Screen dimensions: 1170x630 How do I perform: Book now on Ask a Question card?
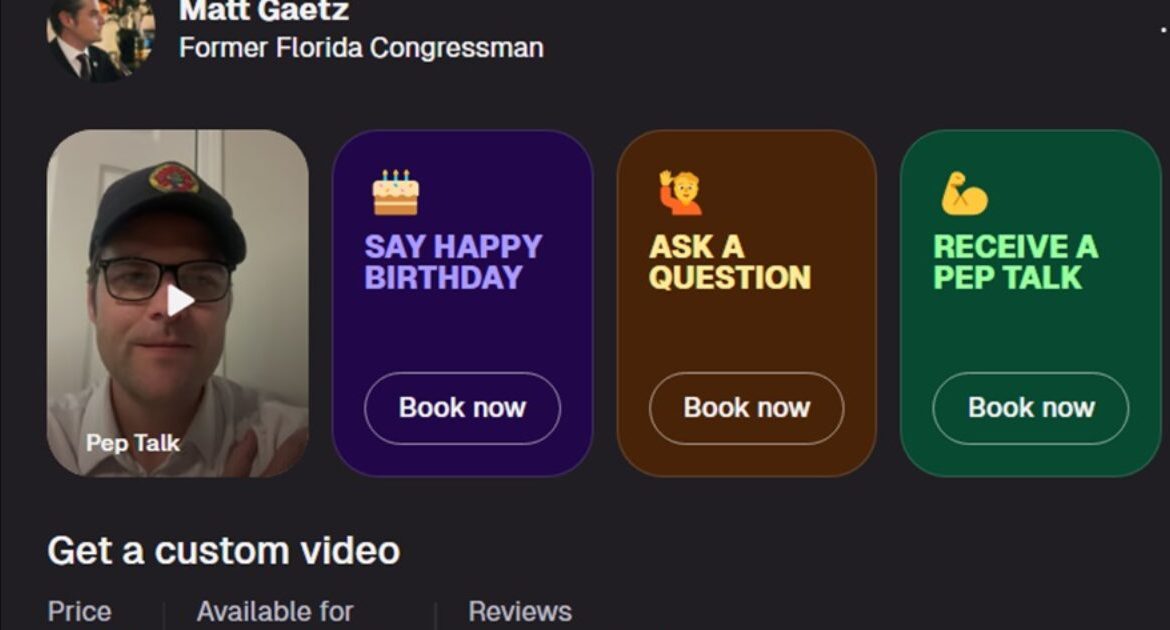coord(746,408)
